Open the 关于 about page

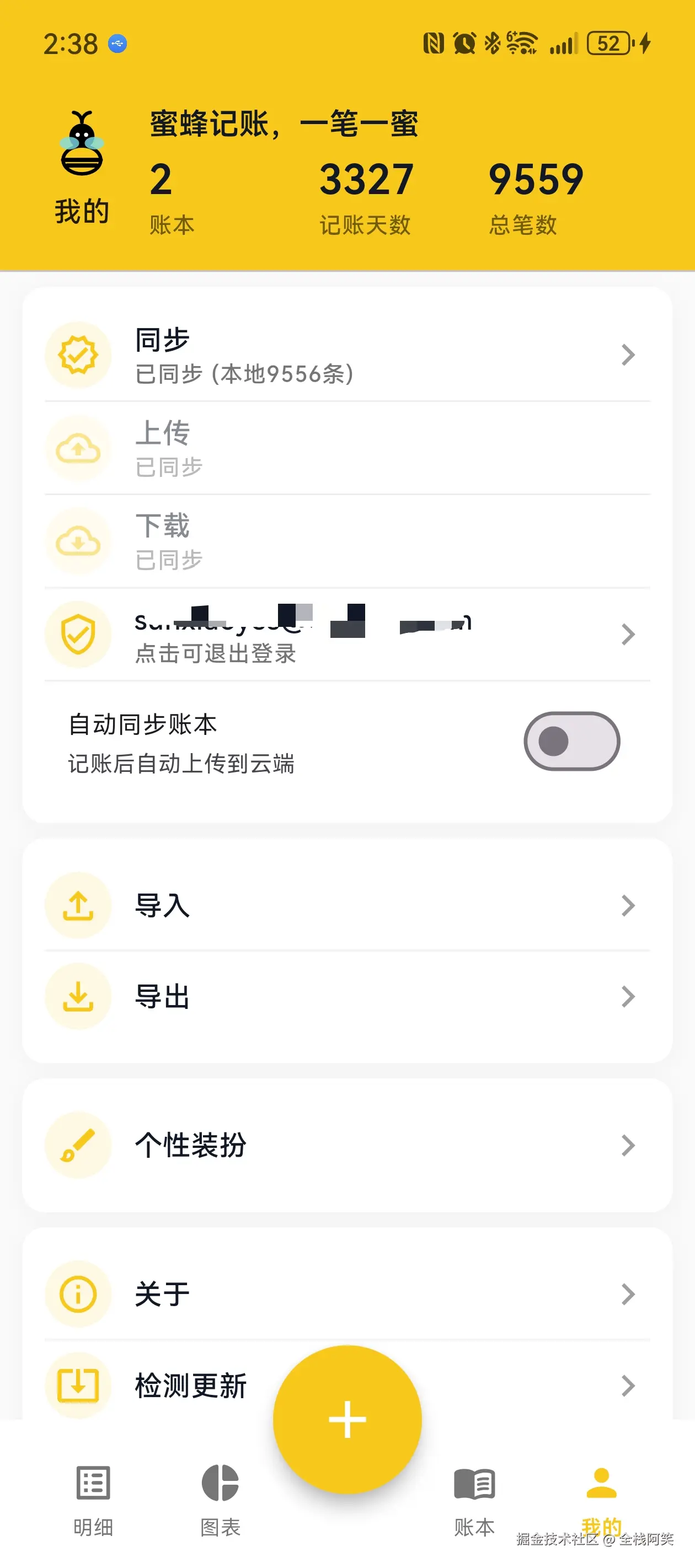tap(347, 1294)
